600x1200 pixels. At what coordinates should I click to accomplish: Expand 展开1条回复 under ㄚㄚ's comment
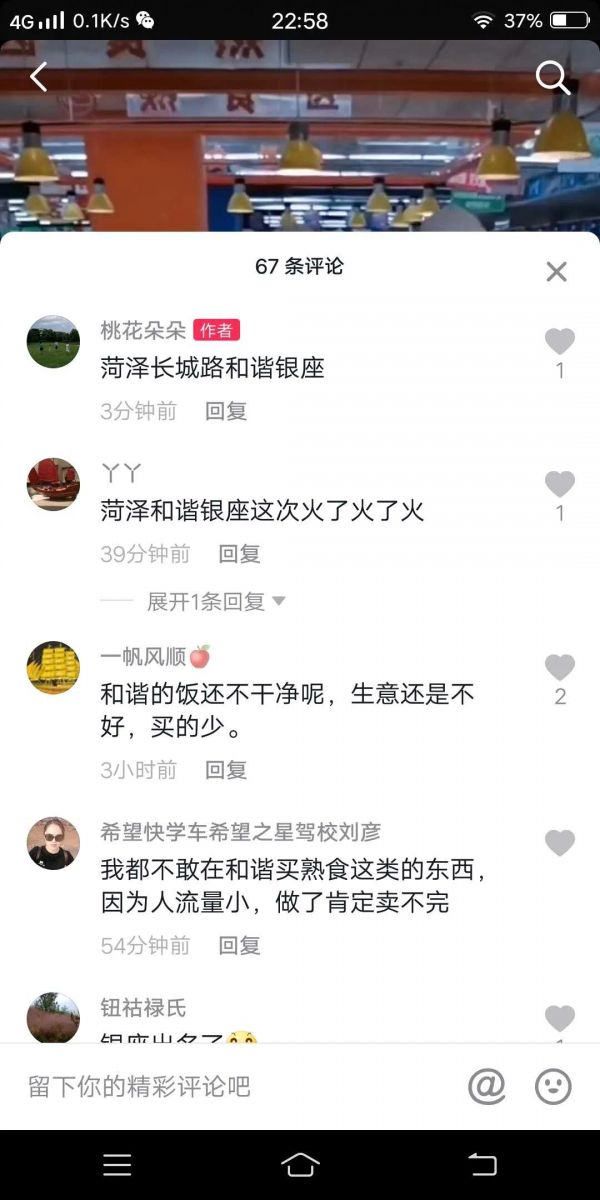coord(216,601)
